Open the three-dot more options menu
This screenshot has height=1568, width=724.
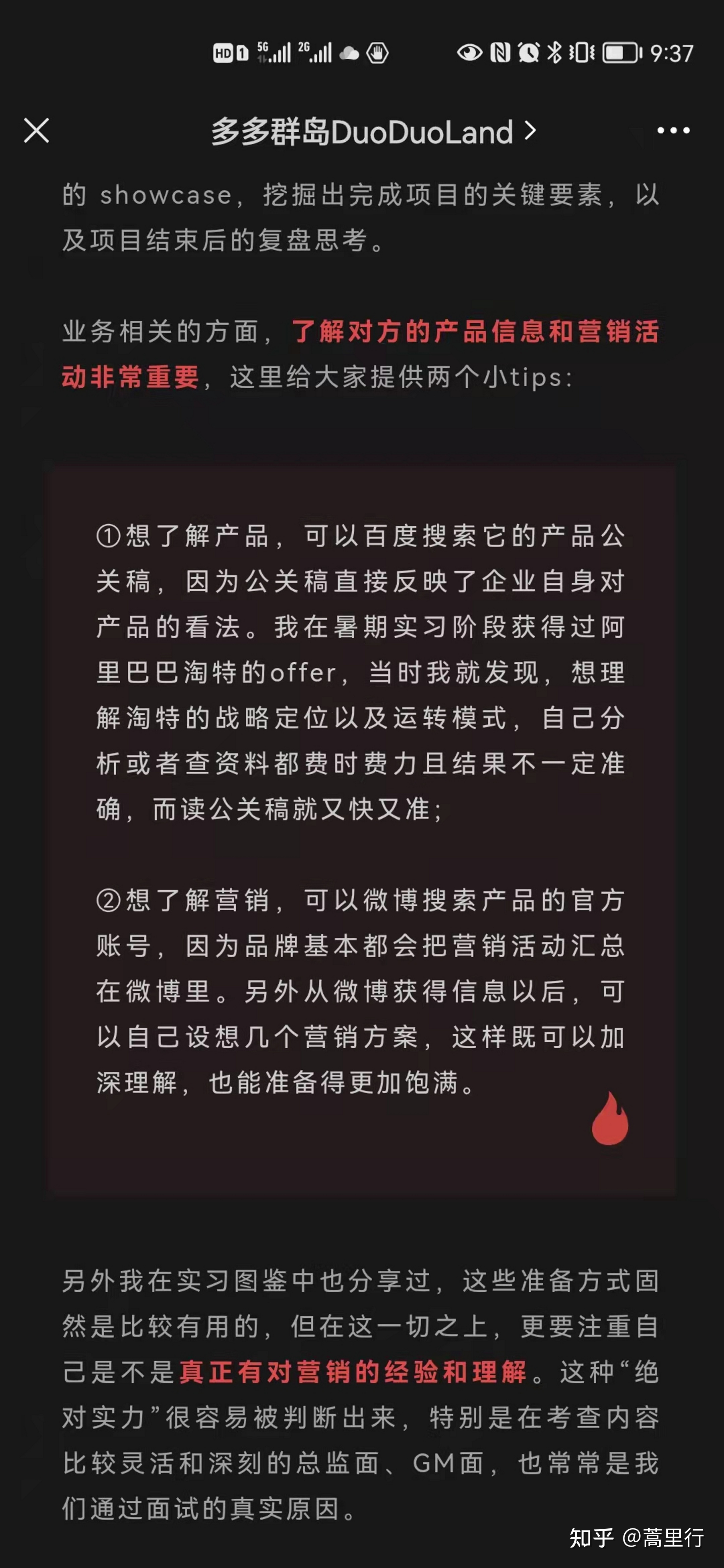point(673,131)
